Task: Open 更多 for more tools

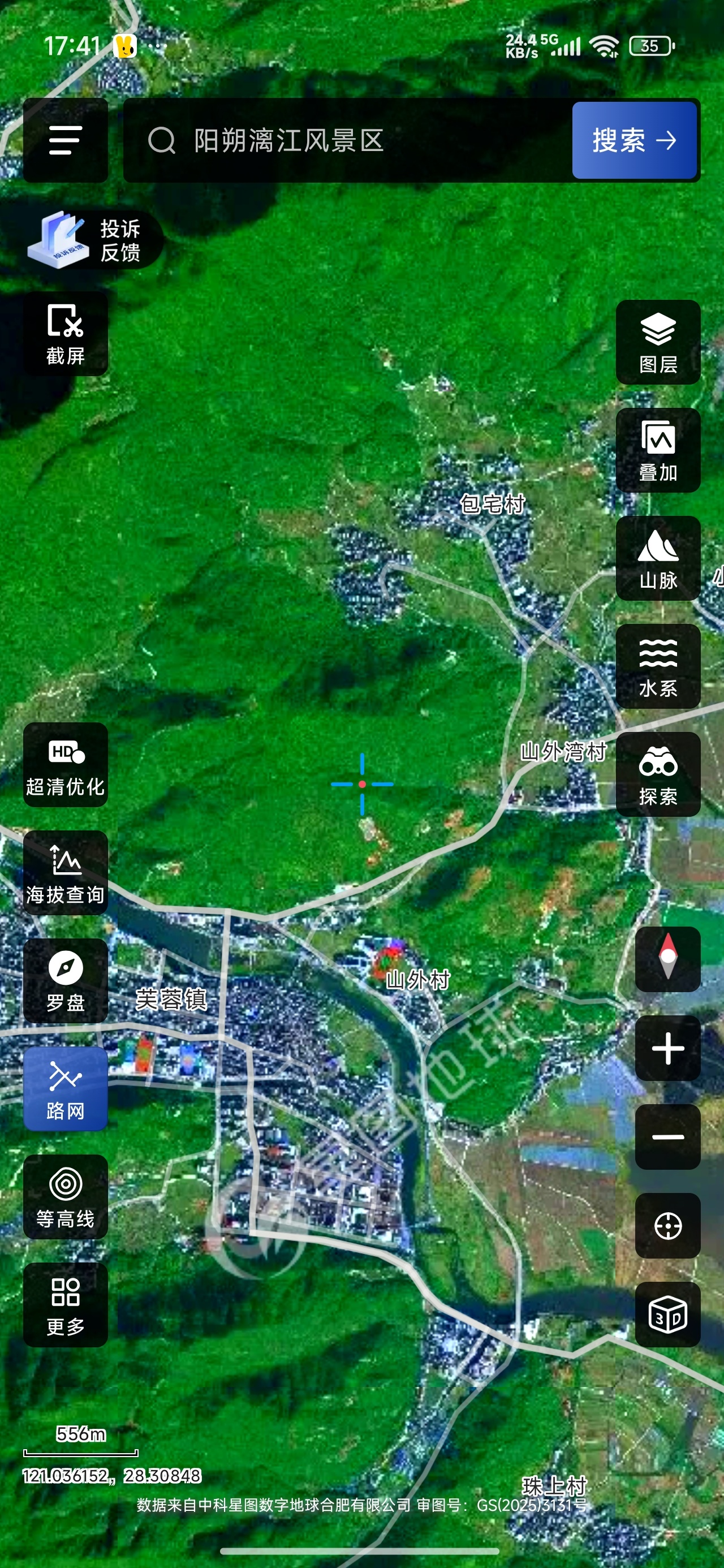Action: pos(66,1304)
